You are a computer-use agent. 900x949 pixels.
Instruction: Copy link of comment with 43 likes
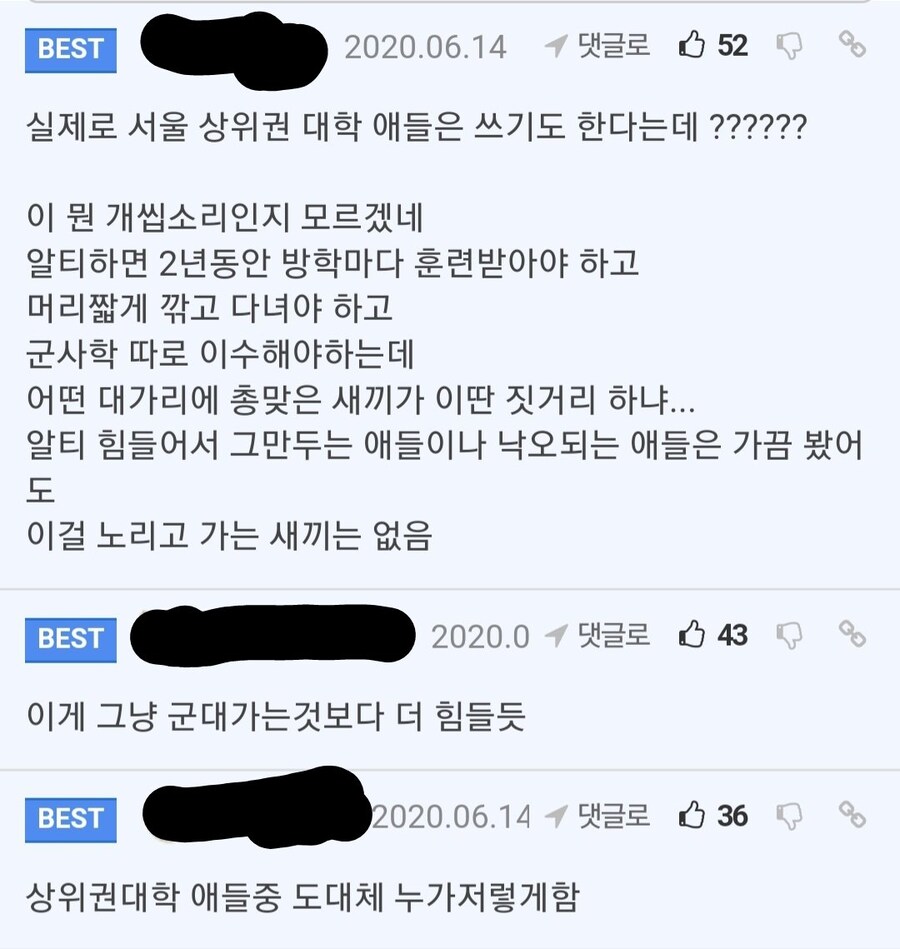click(x=851, y=633)
